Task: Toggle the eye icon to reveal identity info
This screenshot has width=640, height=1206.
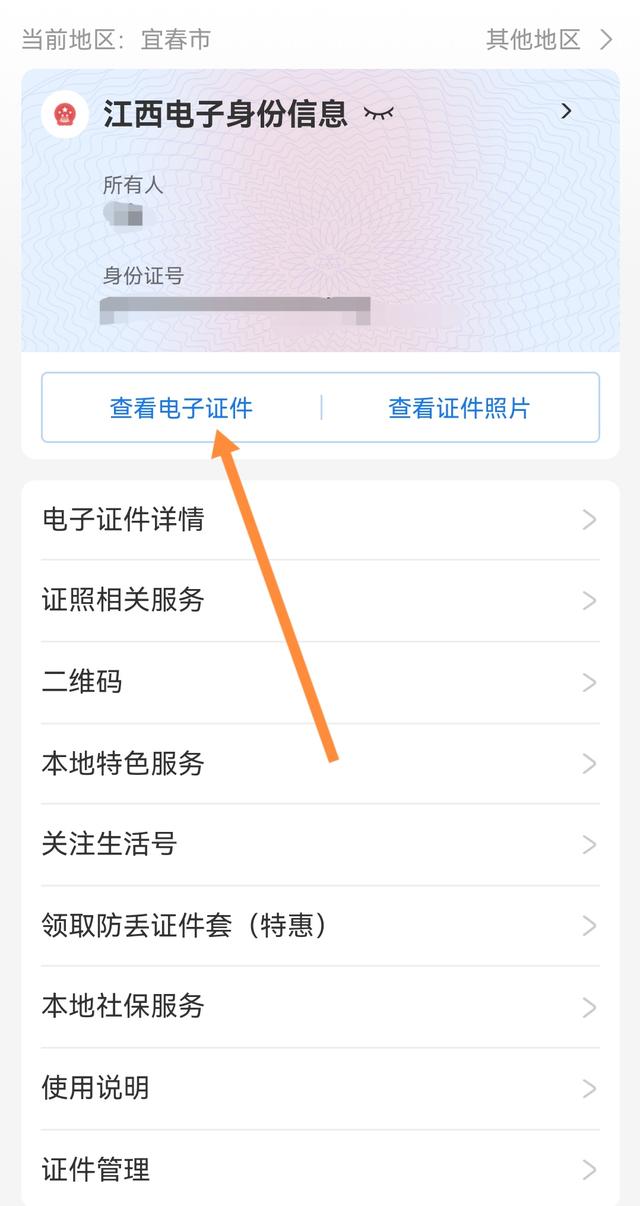Action: coord(379,113)
